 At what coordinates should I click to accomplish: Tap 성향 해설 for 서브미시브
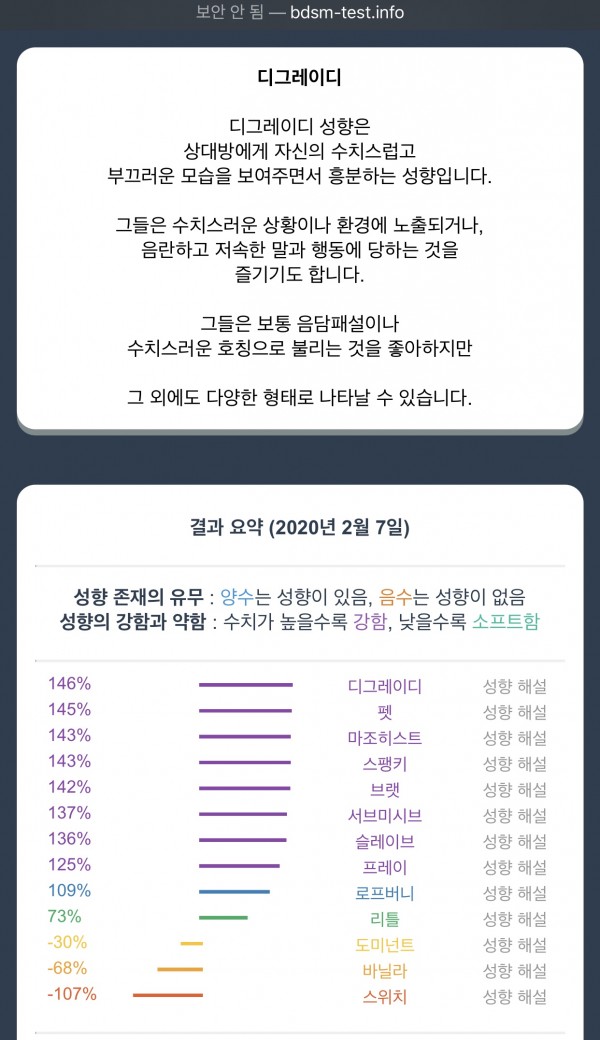514,815
